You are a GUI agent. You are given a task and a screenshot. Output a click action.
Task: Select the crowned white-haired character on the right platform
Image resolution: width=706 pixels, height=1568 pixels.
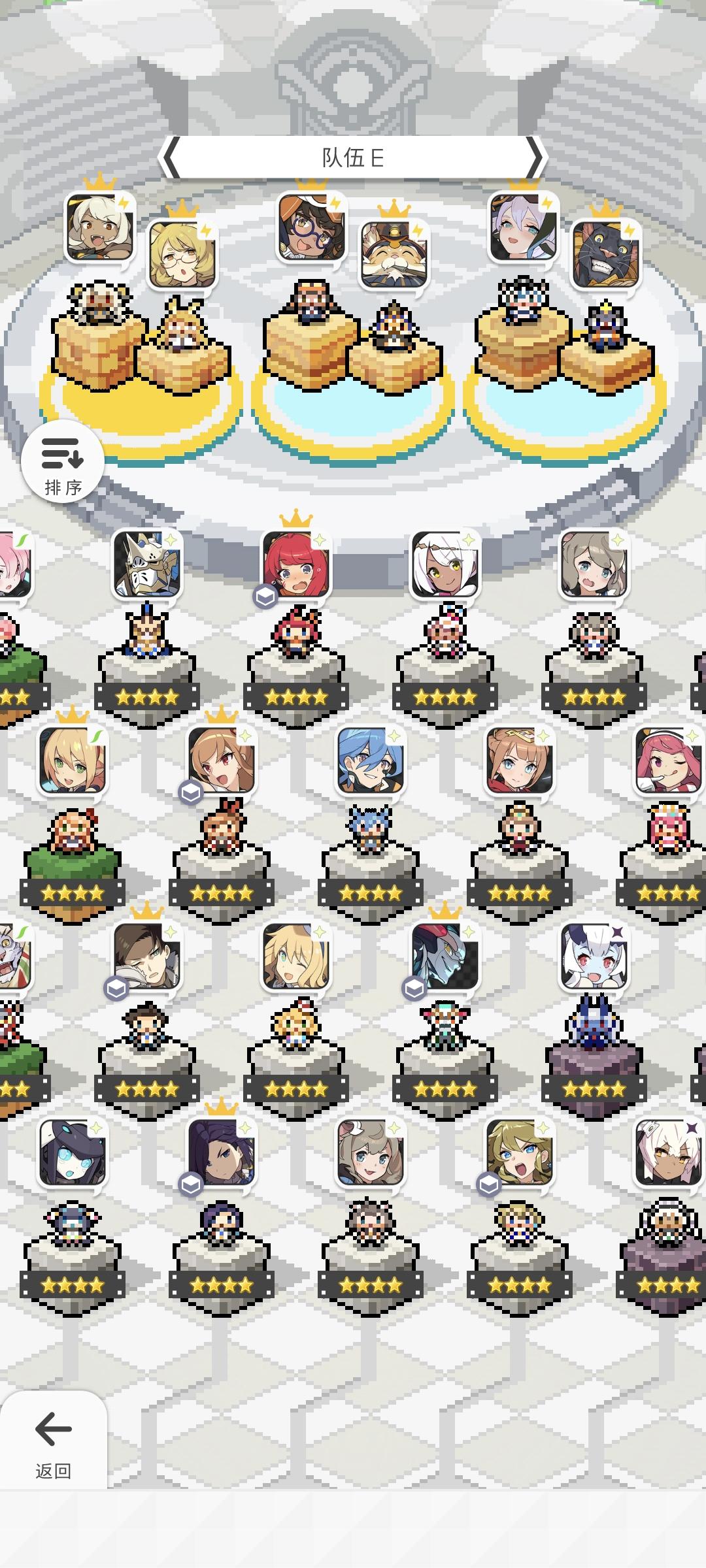(x=523, y=229)
